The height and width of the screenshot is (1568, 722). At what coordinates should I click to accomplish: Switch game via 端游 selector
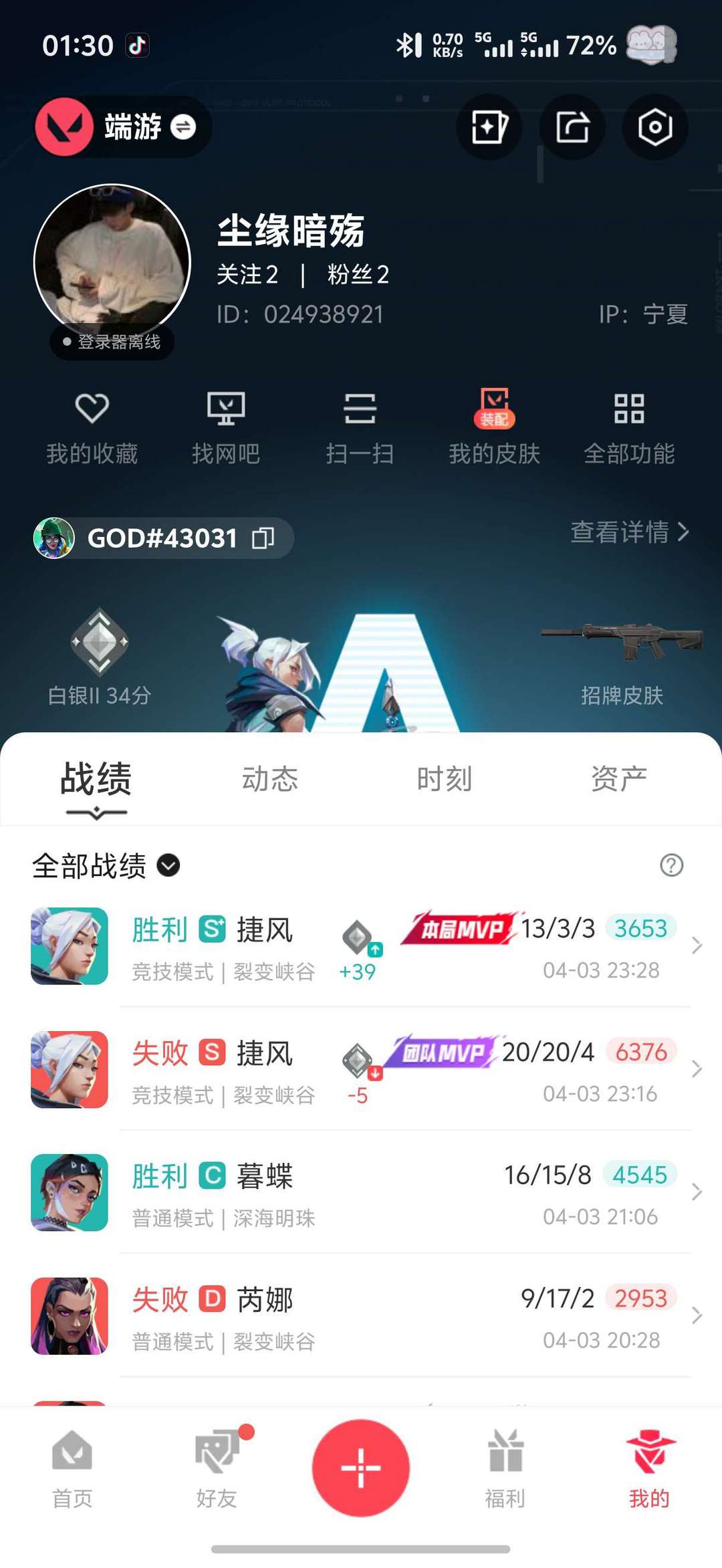(124, 126)
